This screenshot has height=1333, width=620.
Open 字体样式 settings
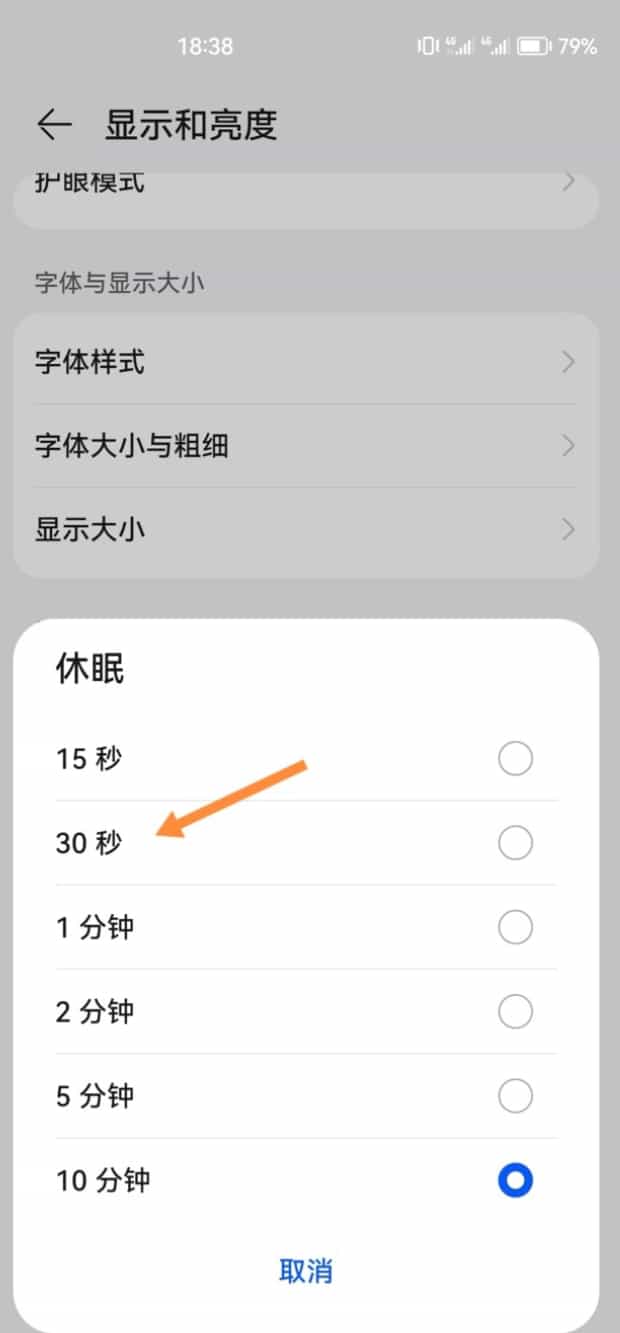pyautogui.click(x=306, y=362)
